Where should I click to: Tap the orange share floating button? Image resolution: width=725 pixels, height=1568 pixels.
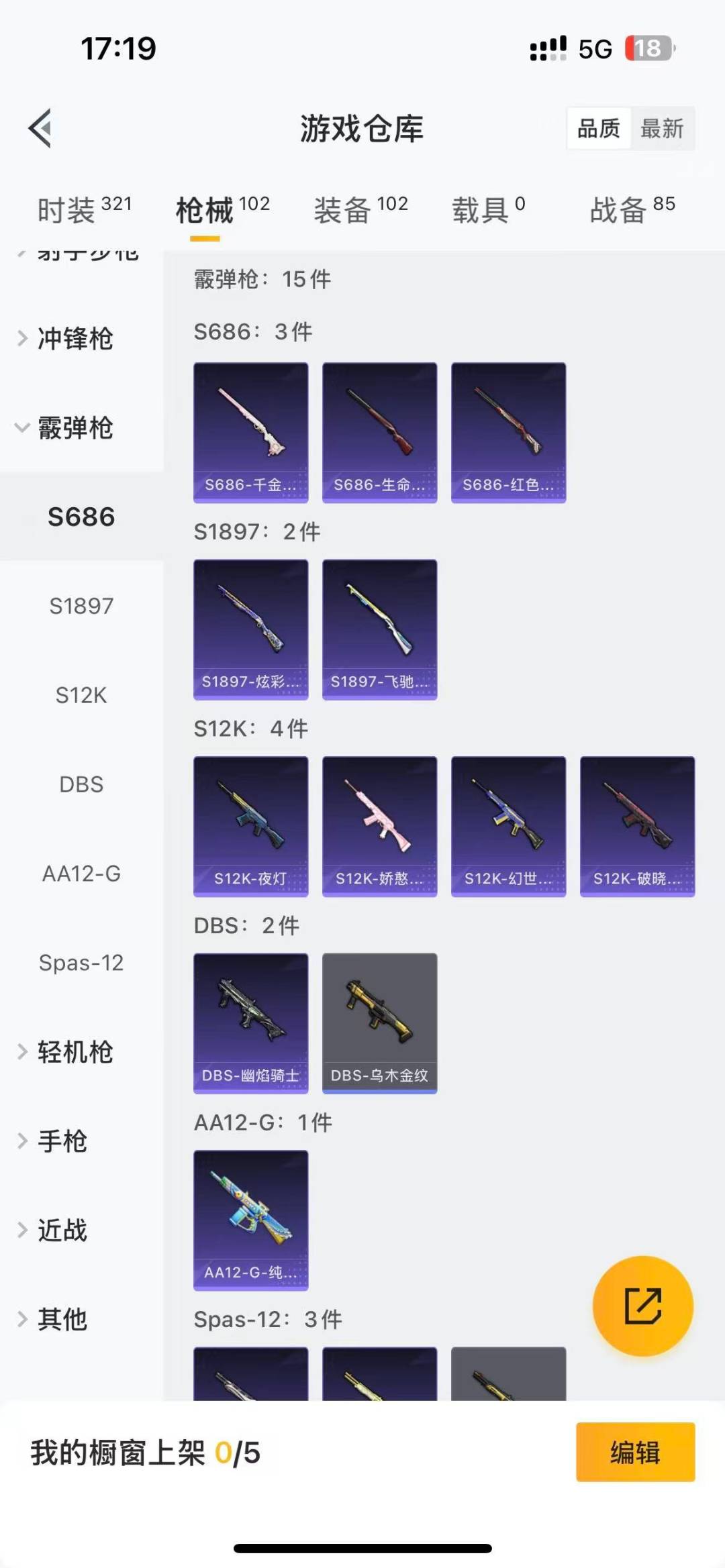(642, 1306)
